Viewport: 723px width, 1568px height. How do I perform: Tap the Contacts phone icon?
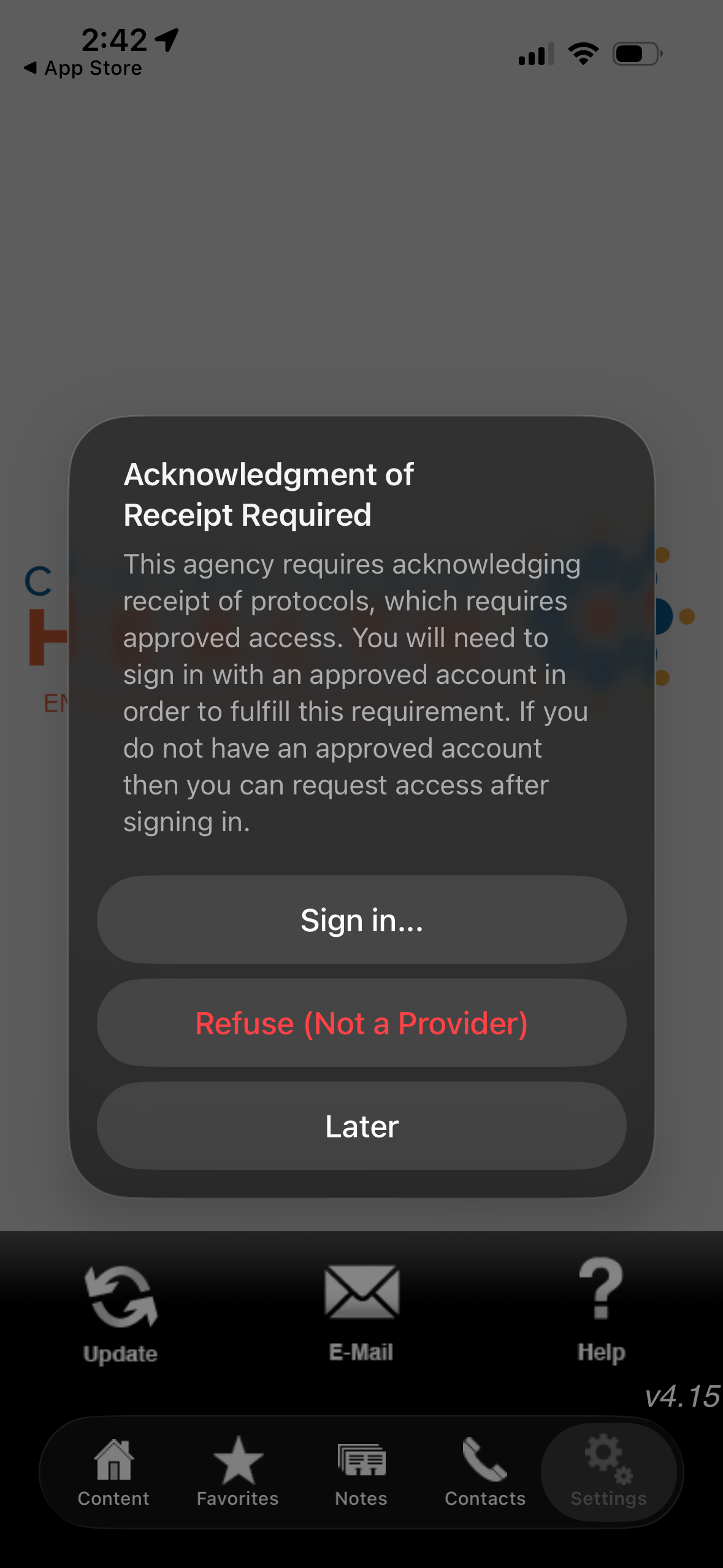tap(484, 1461)
